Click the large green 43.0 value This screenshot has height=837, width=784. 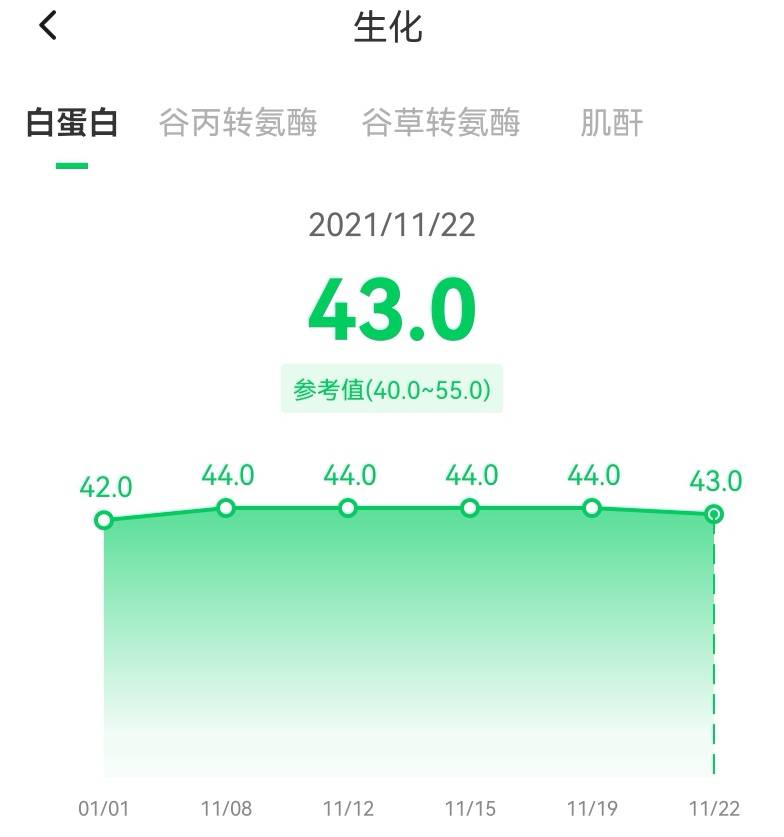point(392,311)
